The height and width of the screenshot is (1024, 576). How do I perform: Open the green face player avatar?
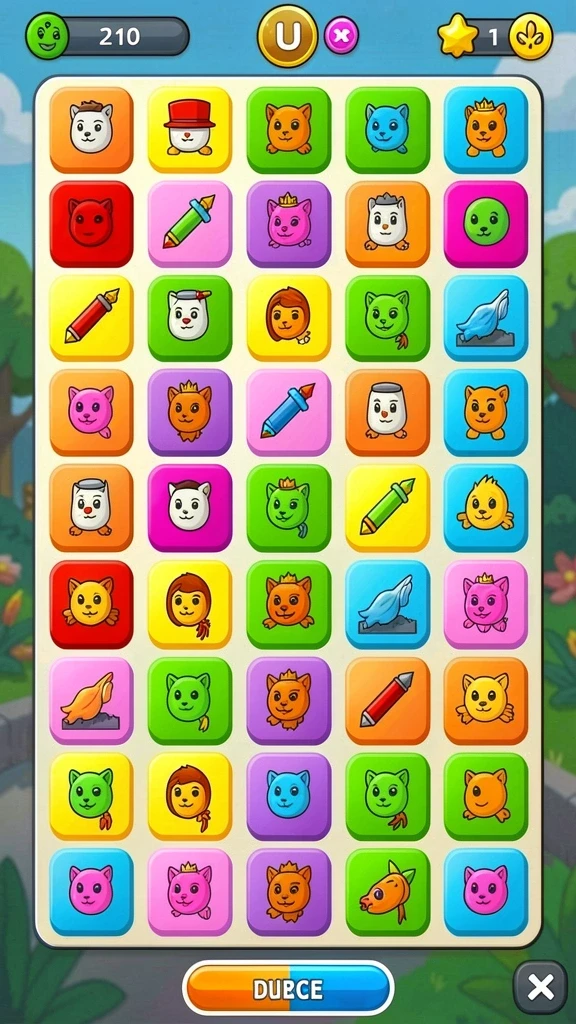coord(47,37)
